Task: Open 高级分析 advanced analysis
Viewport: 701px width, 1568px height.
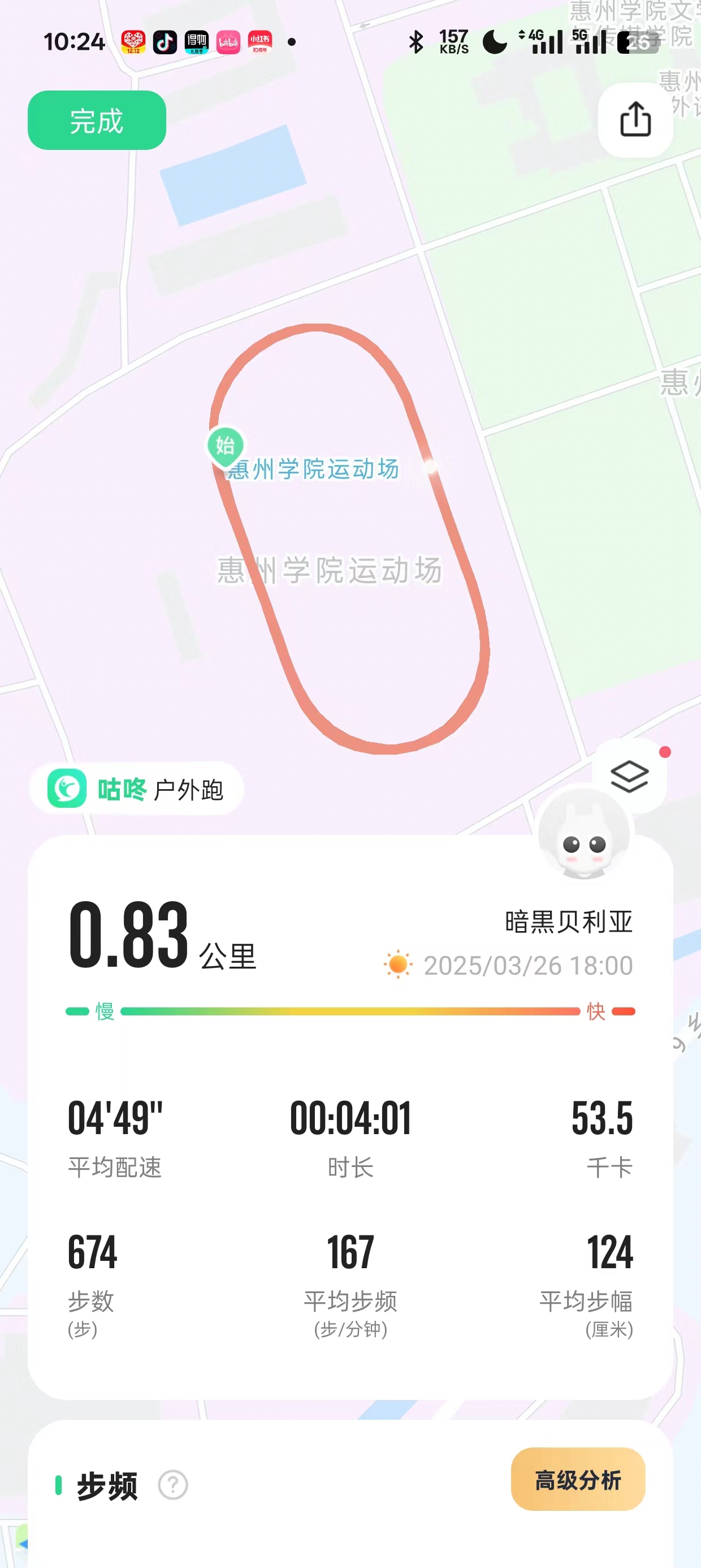Action: click(577, 1480)
